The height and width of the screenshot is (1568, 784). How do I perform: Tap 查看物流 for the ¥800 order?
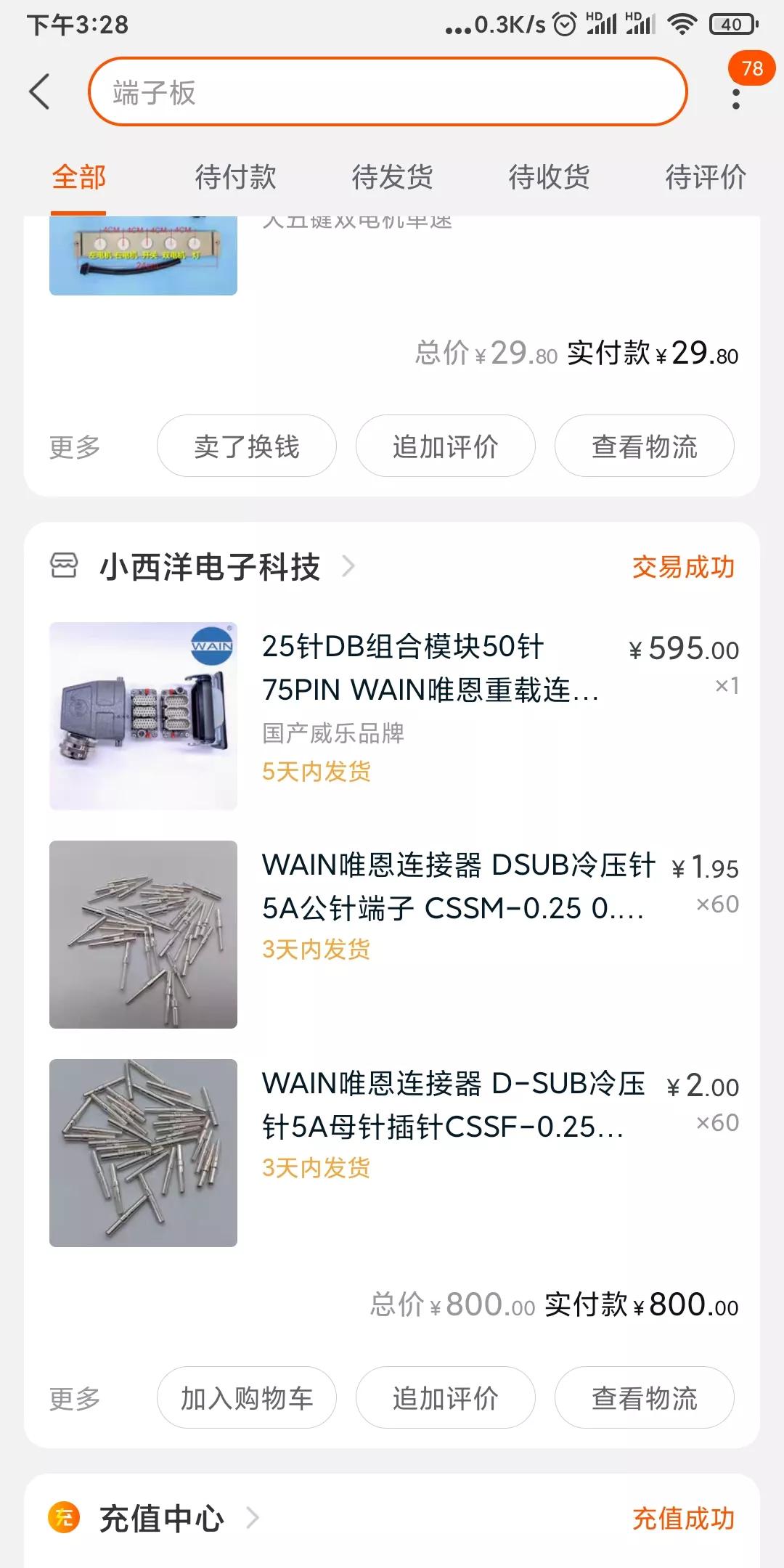click(x=644, y=1397)
